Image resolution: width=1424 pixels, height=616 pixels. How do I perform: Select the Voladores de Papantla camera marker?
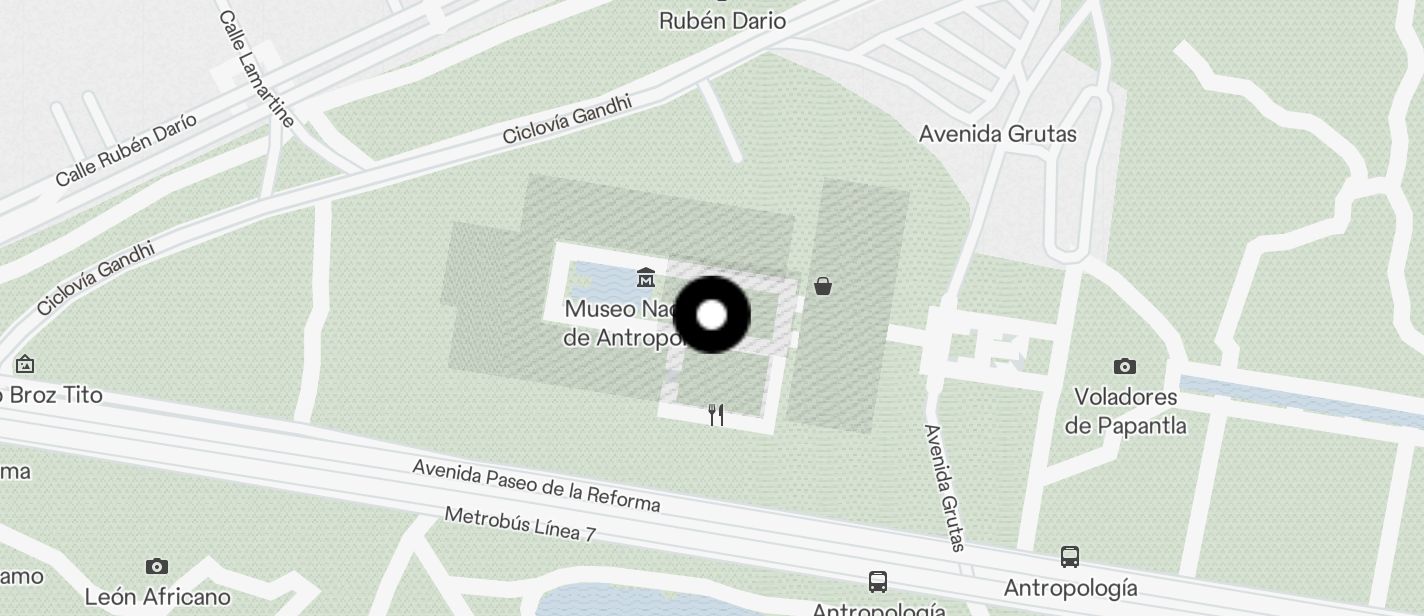pos(1125,367)
